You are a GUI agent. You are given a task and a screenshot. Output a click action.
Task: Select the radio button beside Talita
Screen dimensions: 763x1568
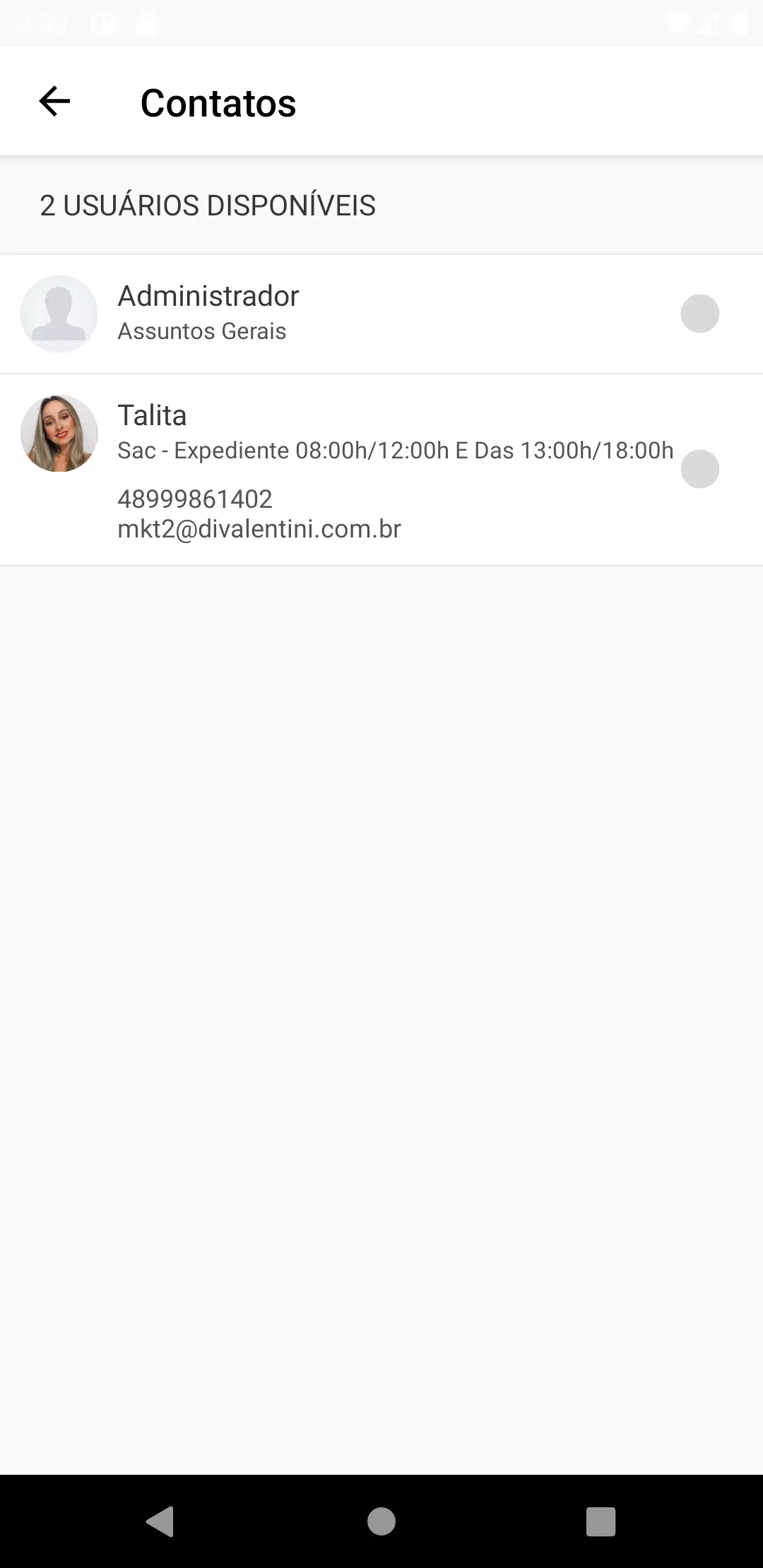tap(699, 469)
